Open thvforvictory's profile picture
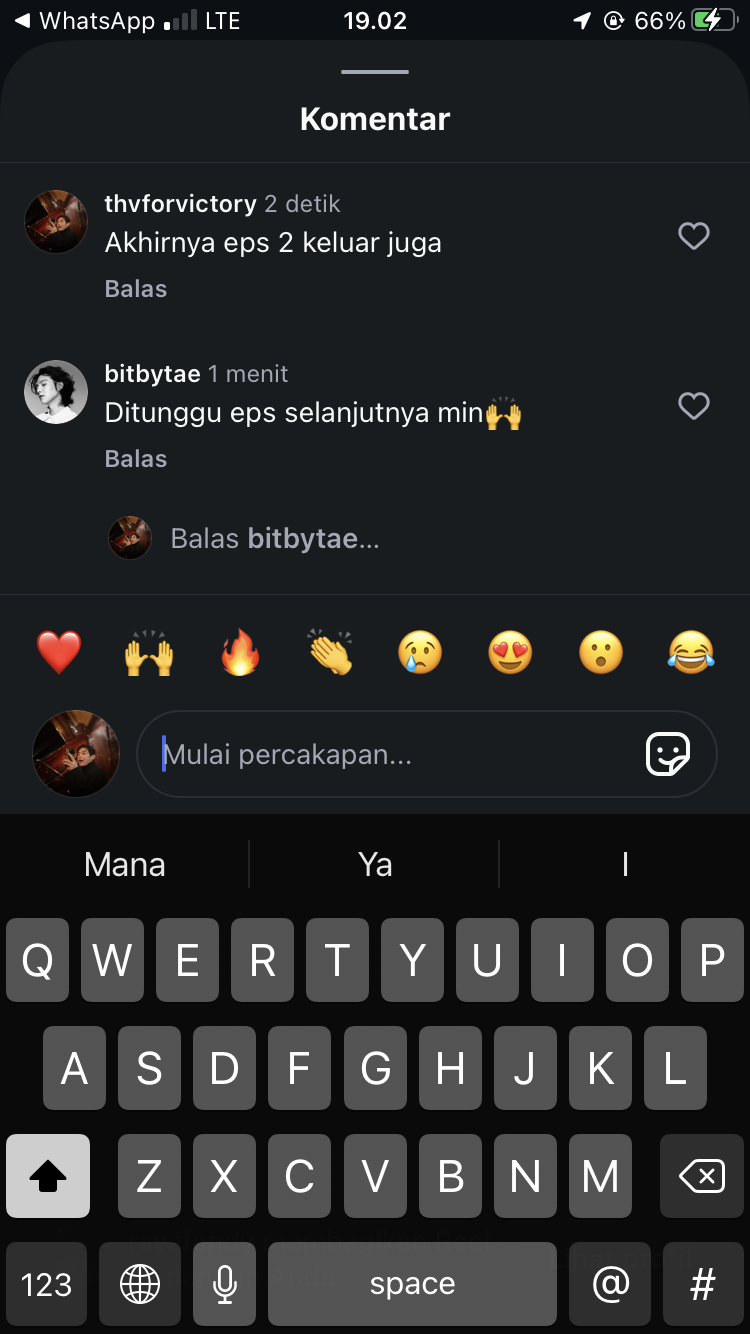 click(x=56, y=222)
